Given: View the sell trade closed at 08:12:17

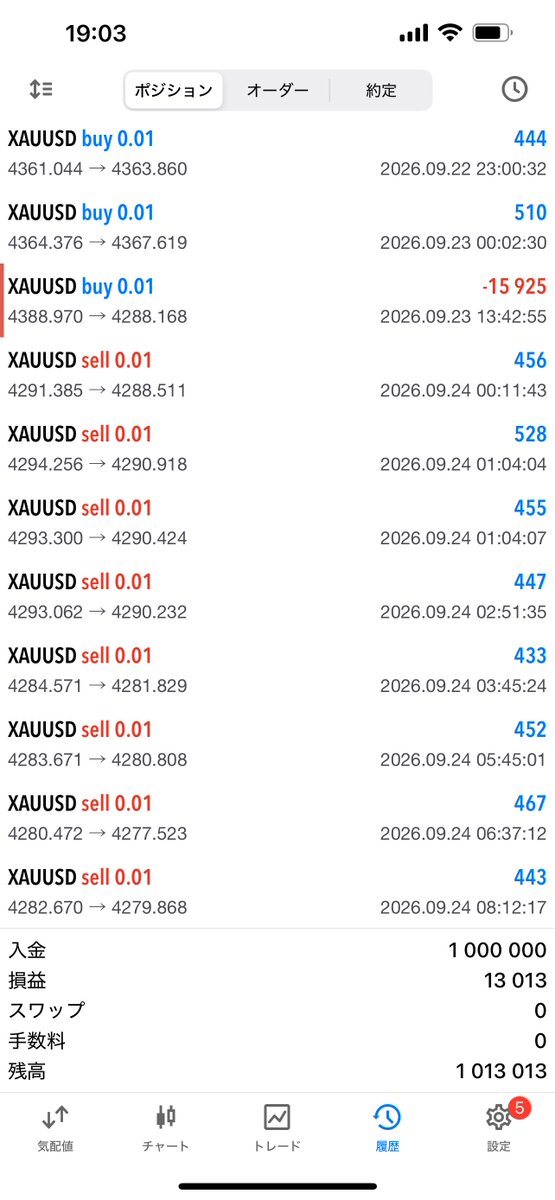Looking at the screenshot, I should coord(277,892).
